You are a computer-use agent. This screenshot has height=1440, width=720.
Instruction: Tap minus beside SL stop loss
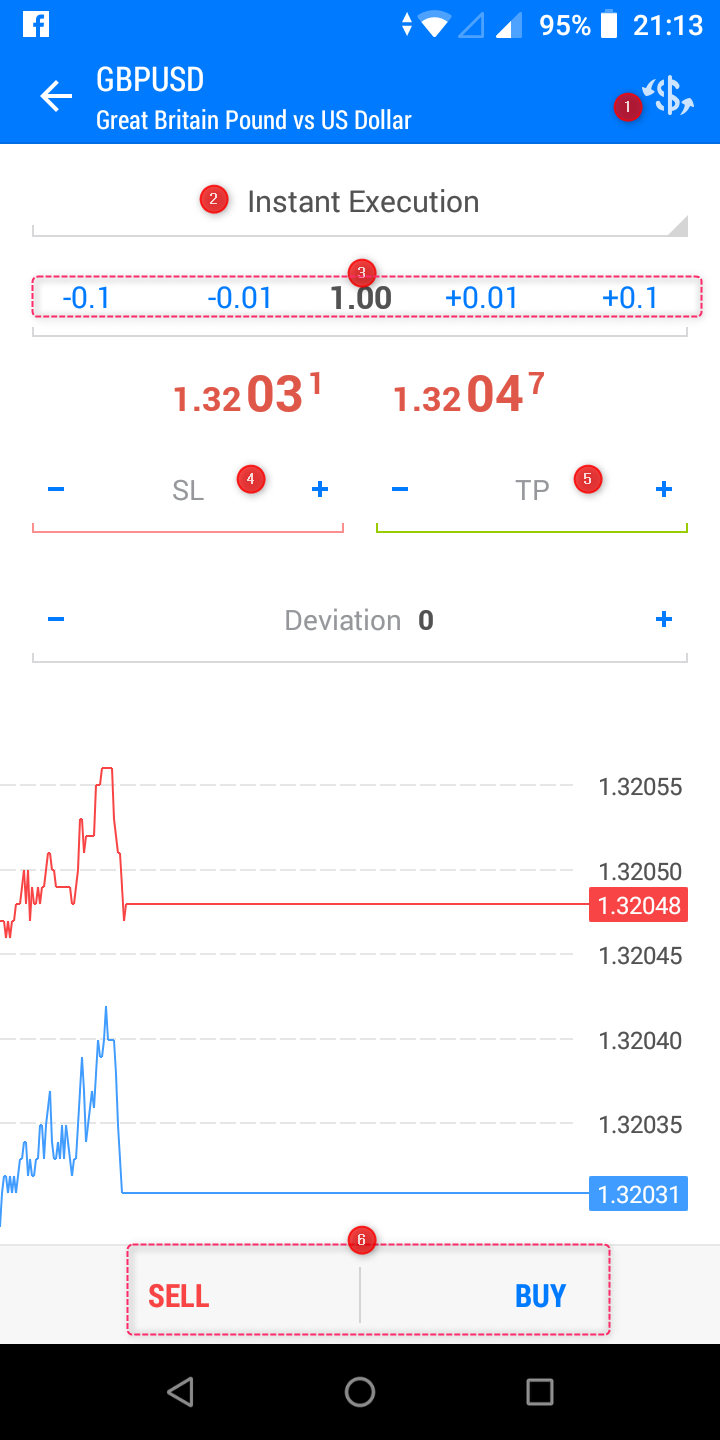tap(56, 489)
